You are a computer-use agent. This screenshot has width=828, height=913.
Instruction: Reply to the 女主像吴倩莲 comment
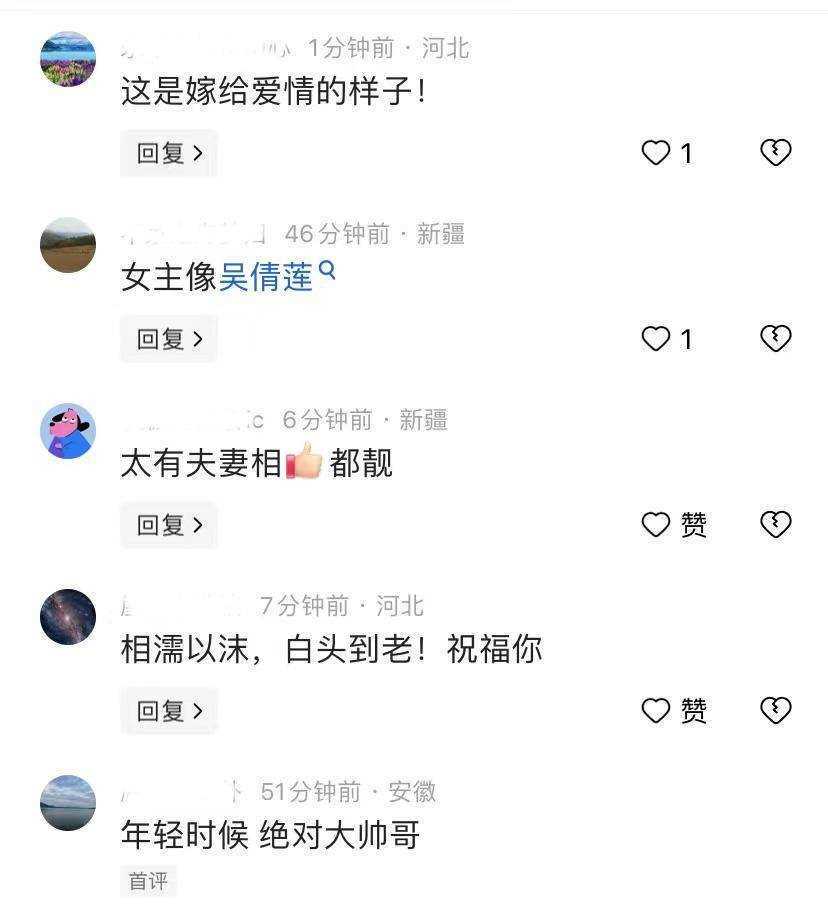click(169, 339)
